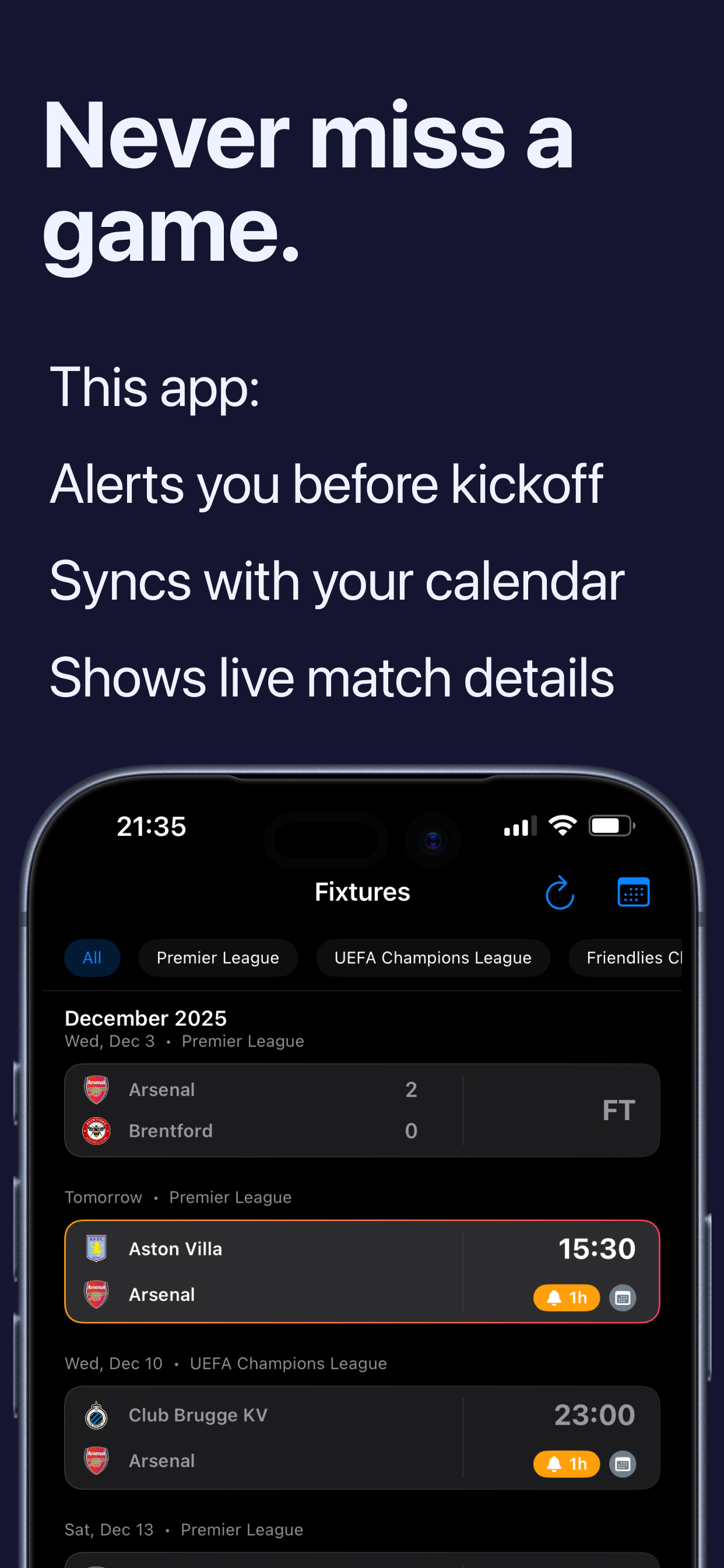Select the All fixtures filter
This screenshot has height=1568, width=724.
click(92, 957)
